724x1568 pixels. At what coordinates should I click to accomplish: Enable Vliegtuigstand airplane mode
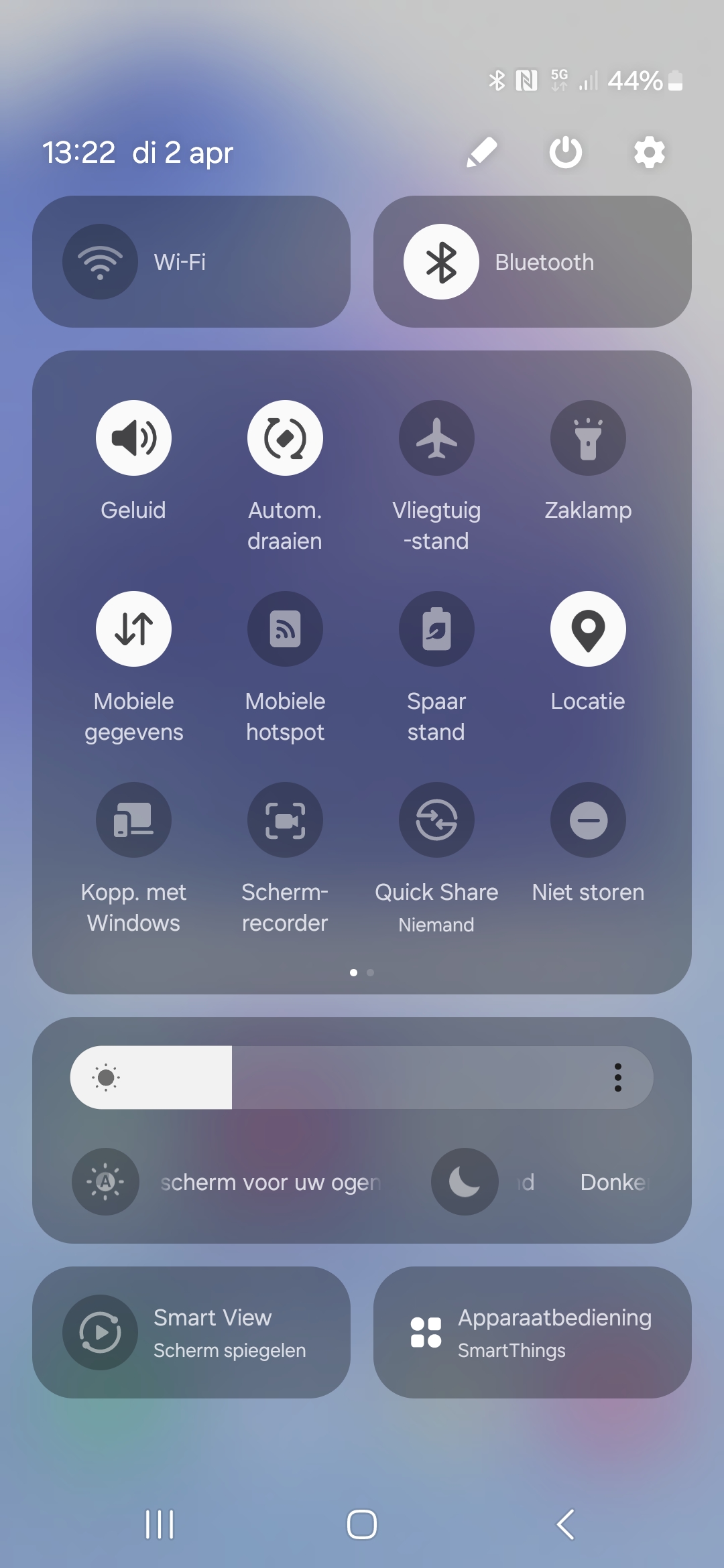[436, 438]
